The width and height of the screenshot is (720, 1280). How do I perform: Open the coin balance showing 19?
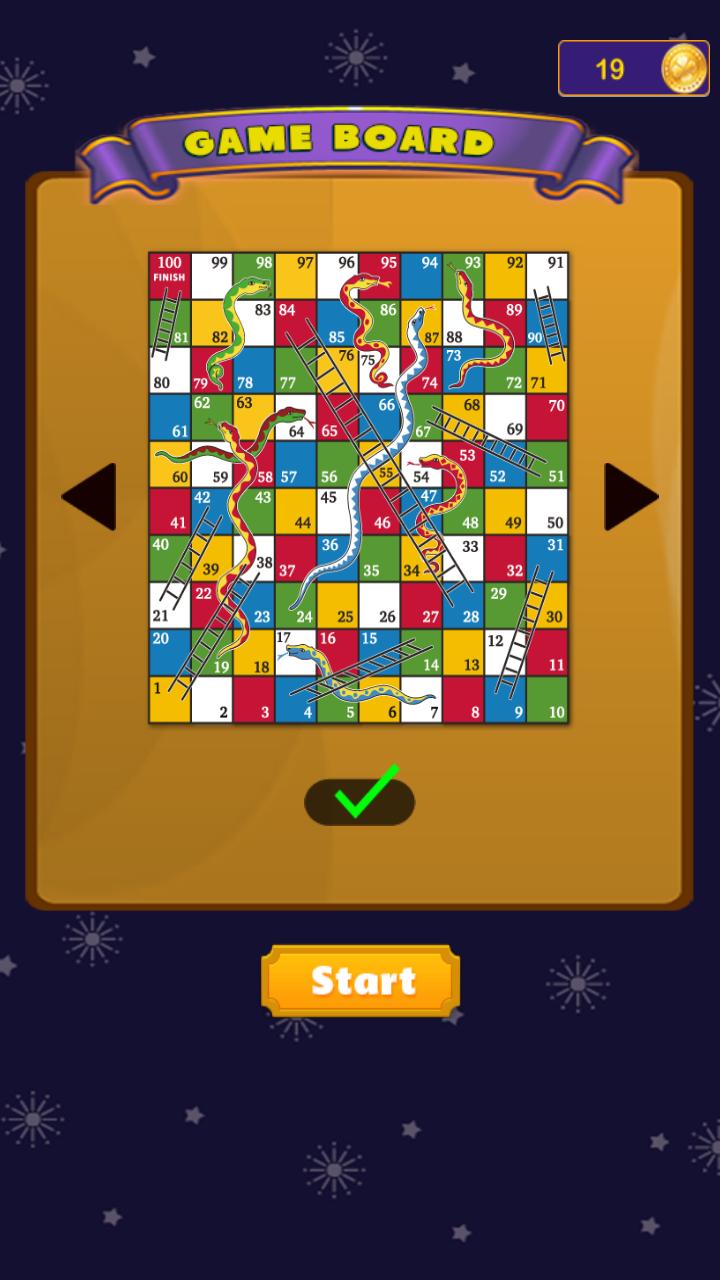coord(633,69)
